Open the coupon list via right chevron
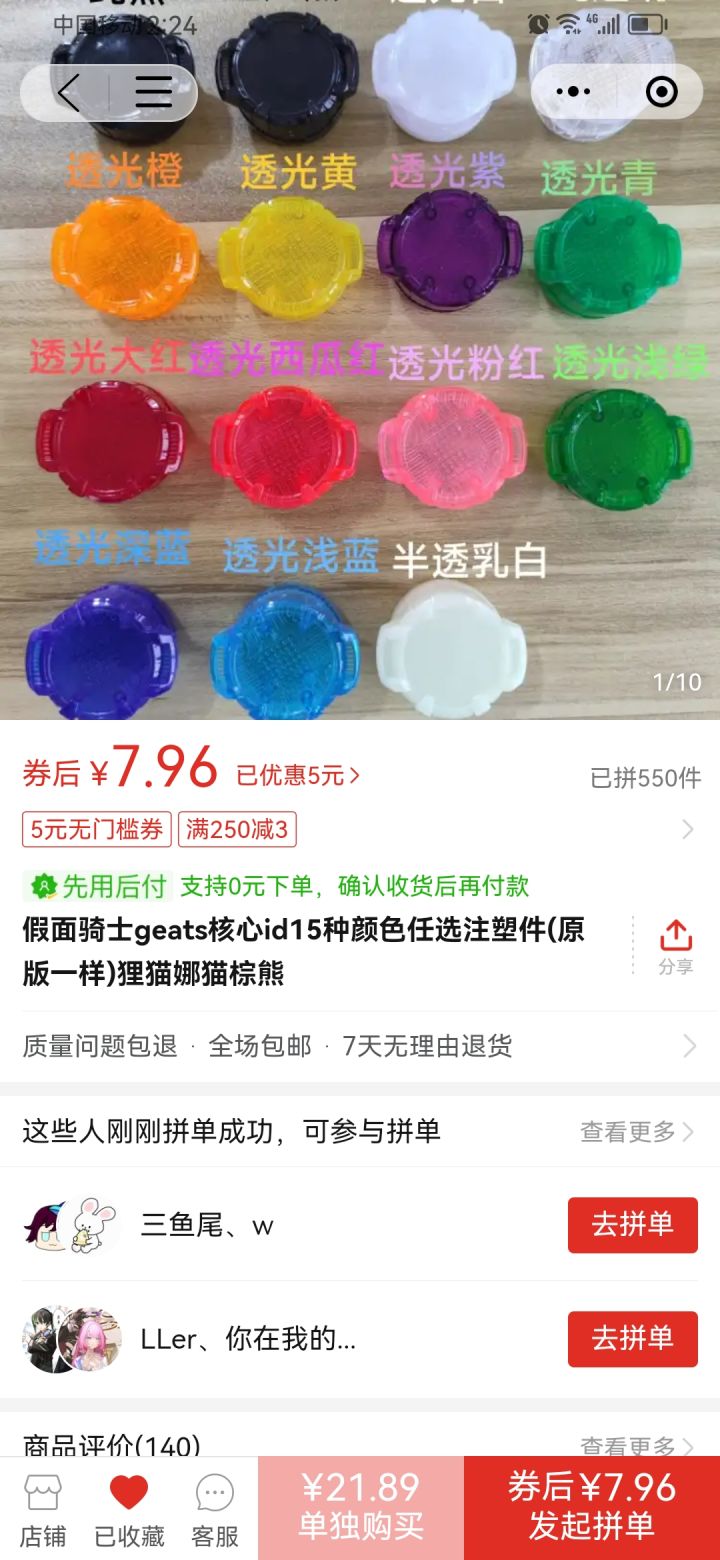 (x=688, y=828)
